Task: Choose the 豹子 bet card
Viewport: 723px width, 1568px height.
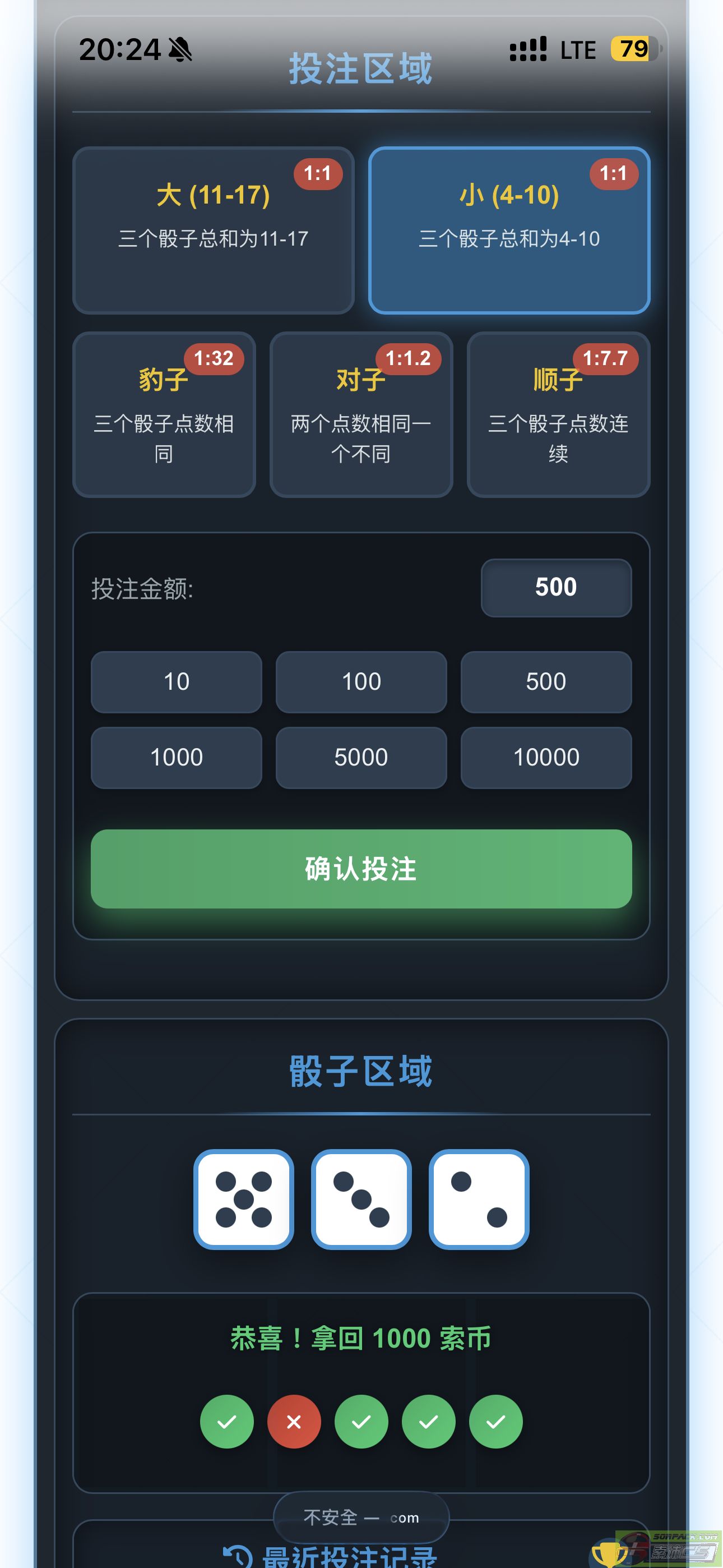Action: coord(164,414)
